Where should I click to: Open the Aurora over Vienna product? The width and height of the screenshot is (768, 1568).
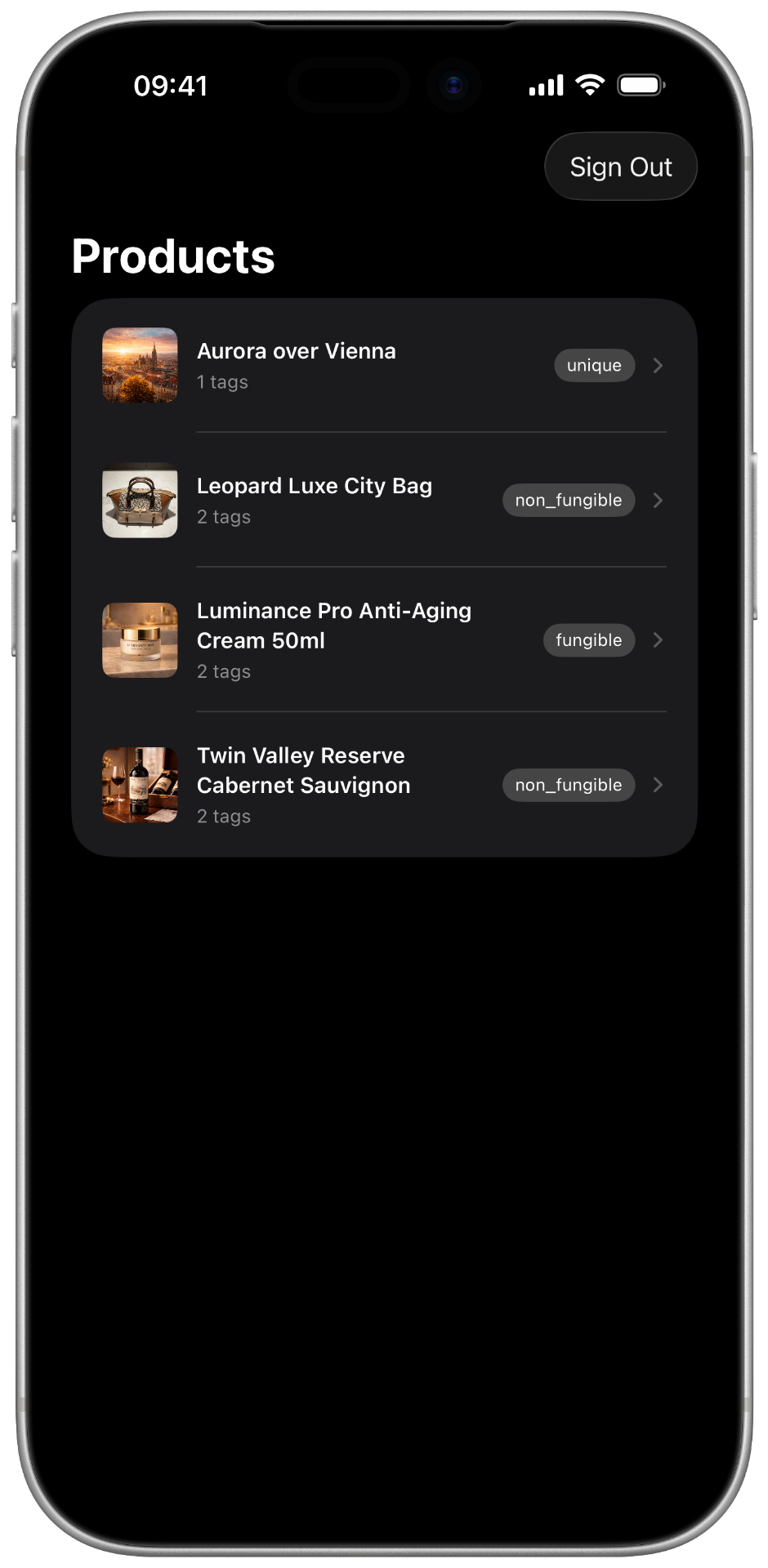tap(384, 366)
